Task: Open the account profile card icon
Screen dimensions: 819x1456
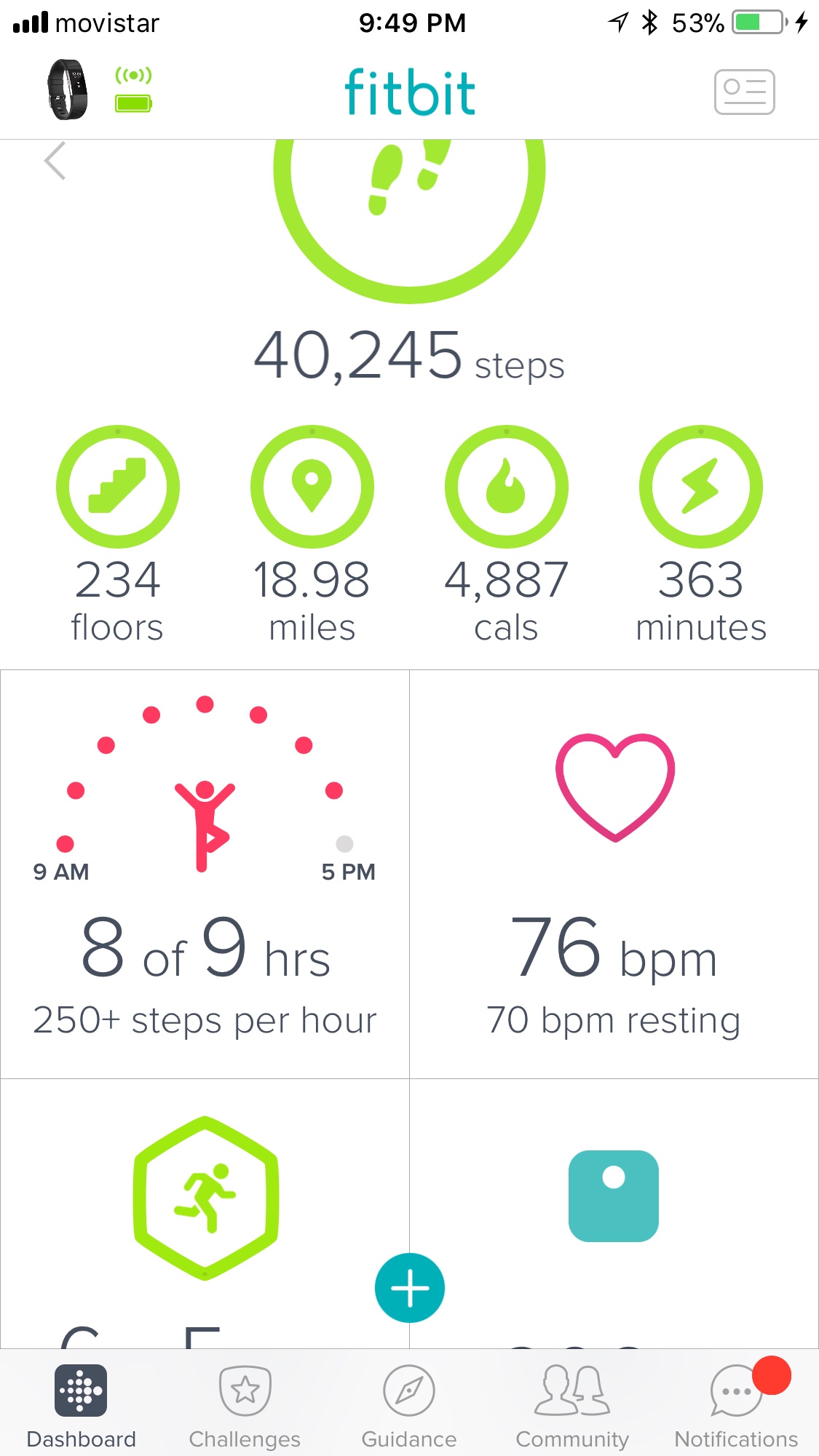Action: (x=743, y=92)
